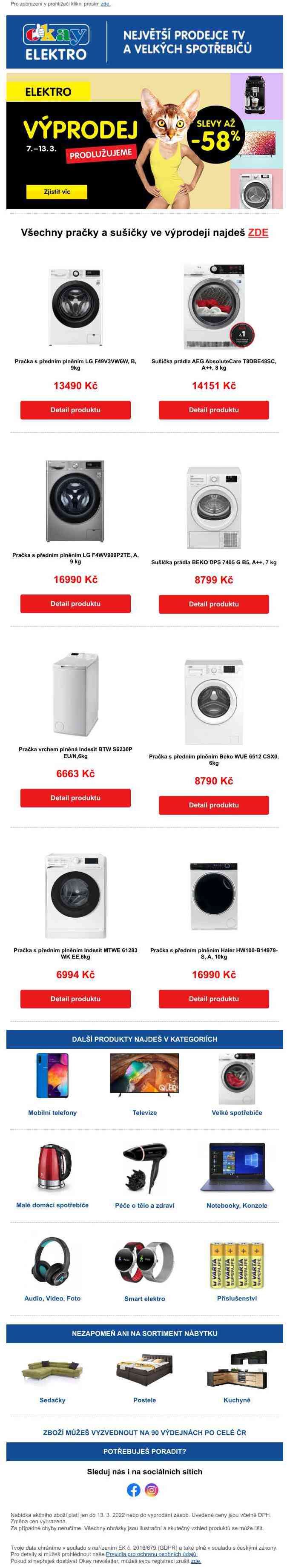View Detail produktu for AEG AbsoluteCare dryer
Viewport: 287px width, 1568px height.
click(x=213, y=410)
